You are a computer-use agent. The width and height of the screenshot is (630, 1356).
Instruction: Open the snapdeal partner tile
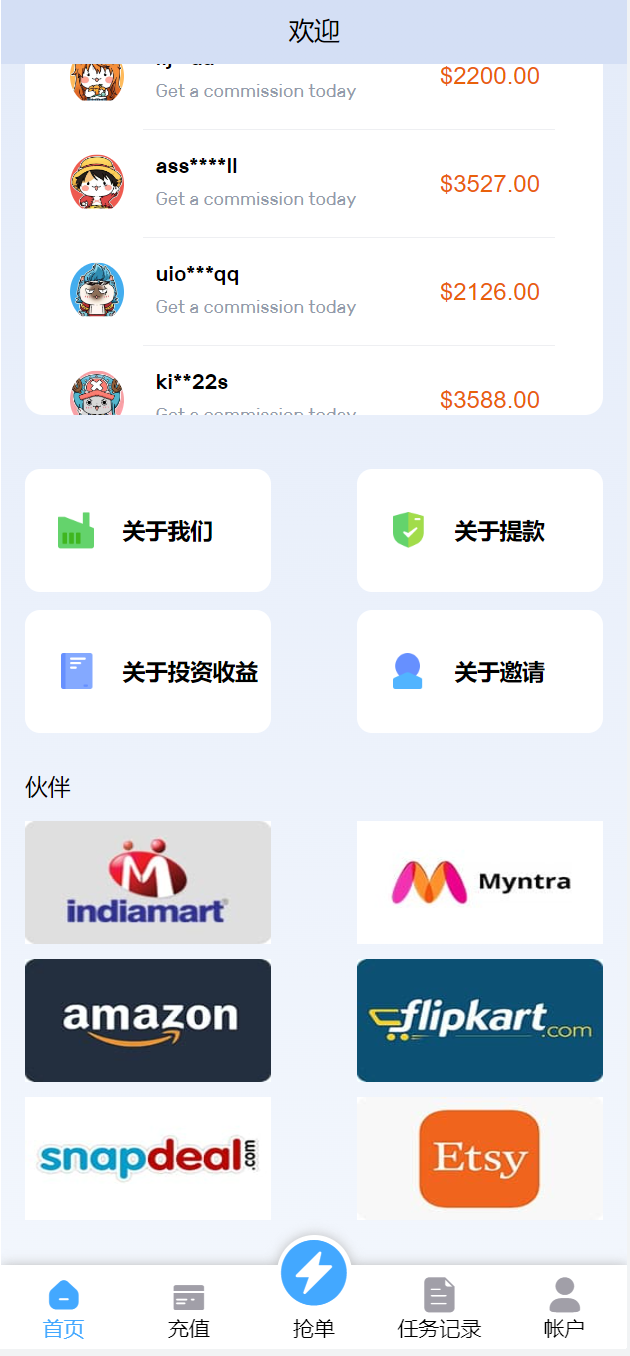[x=148, y=1158]
